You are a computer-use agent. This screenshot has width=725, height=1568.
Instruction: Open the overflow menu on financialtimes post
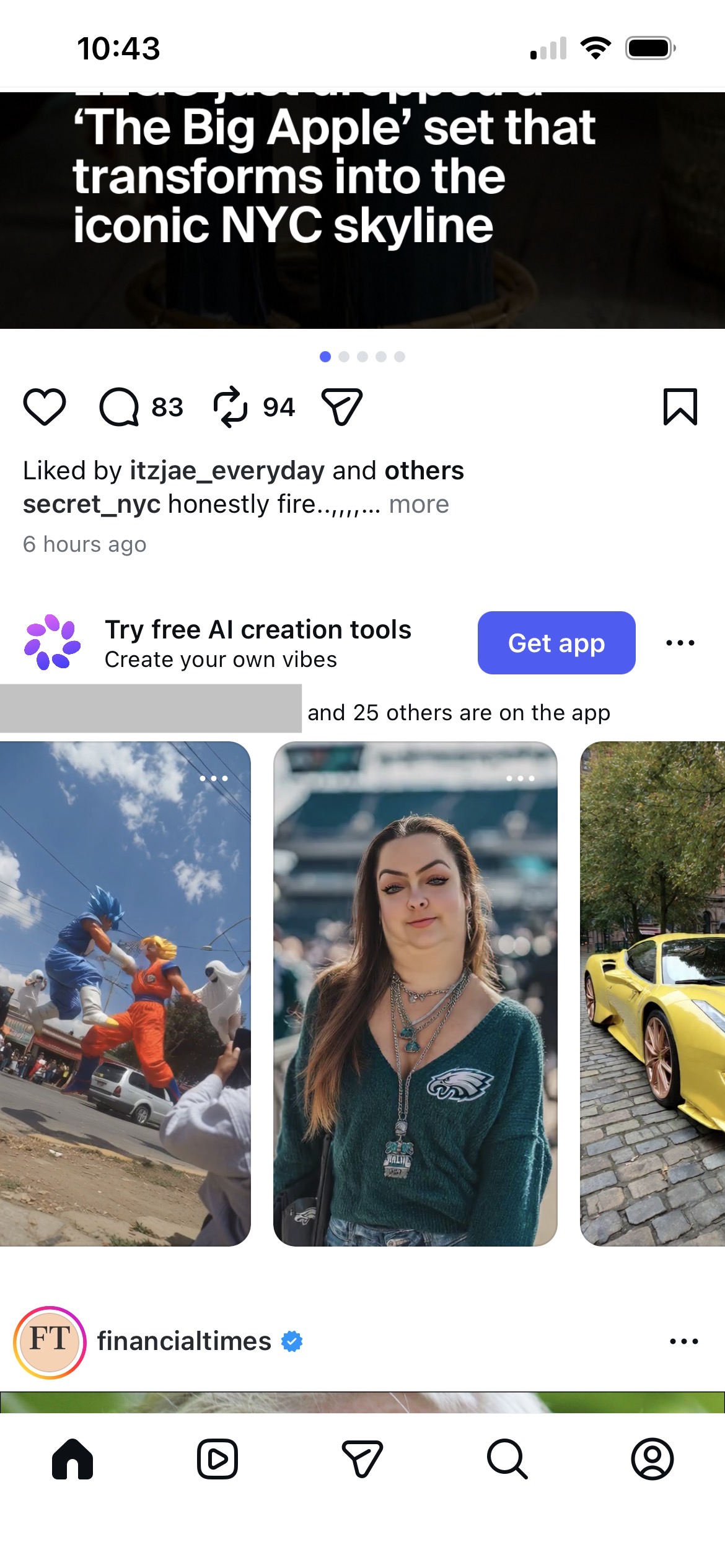684,1341
